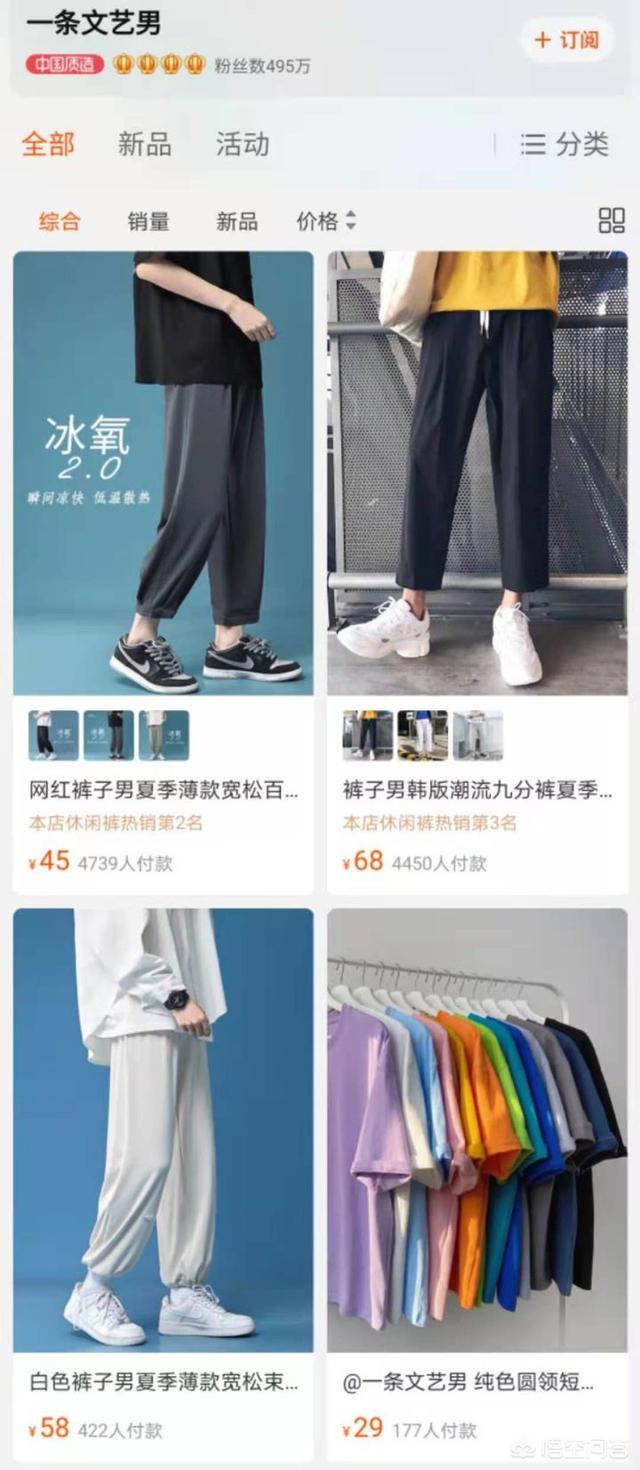This screenshot has width=640, height=1470.
Task: Switch to the 新品 shop tab
Action: coord(145,144)
